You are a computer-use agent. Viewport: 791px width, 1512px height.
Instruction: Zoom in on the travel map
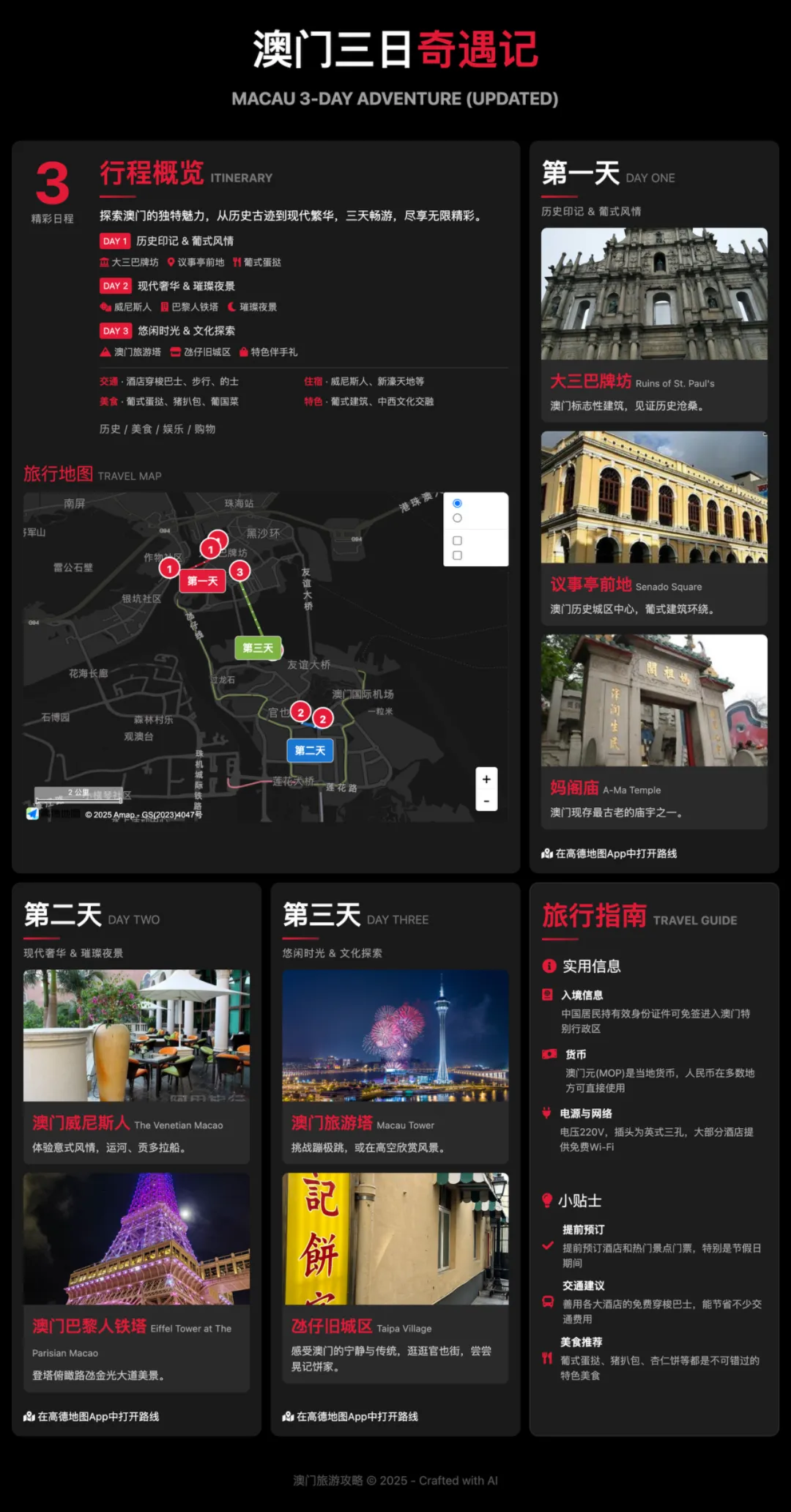click(486, 779)
